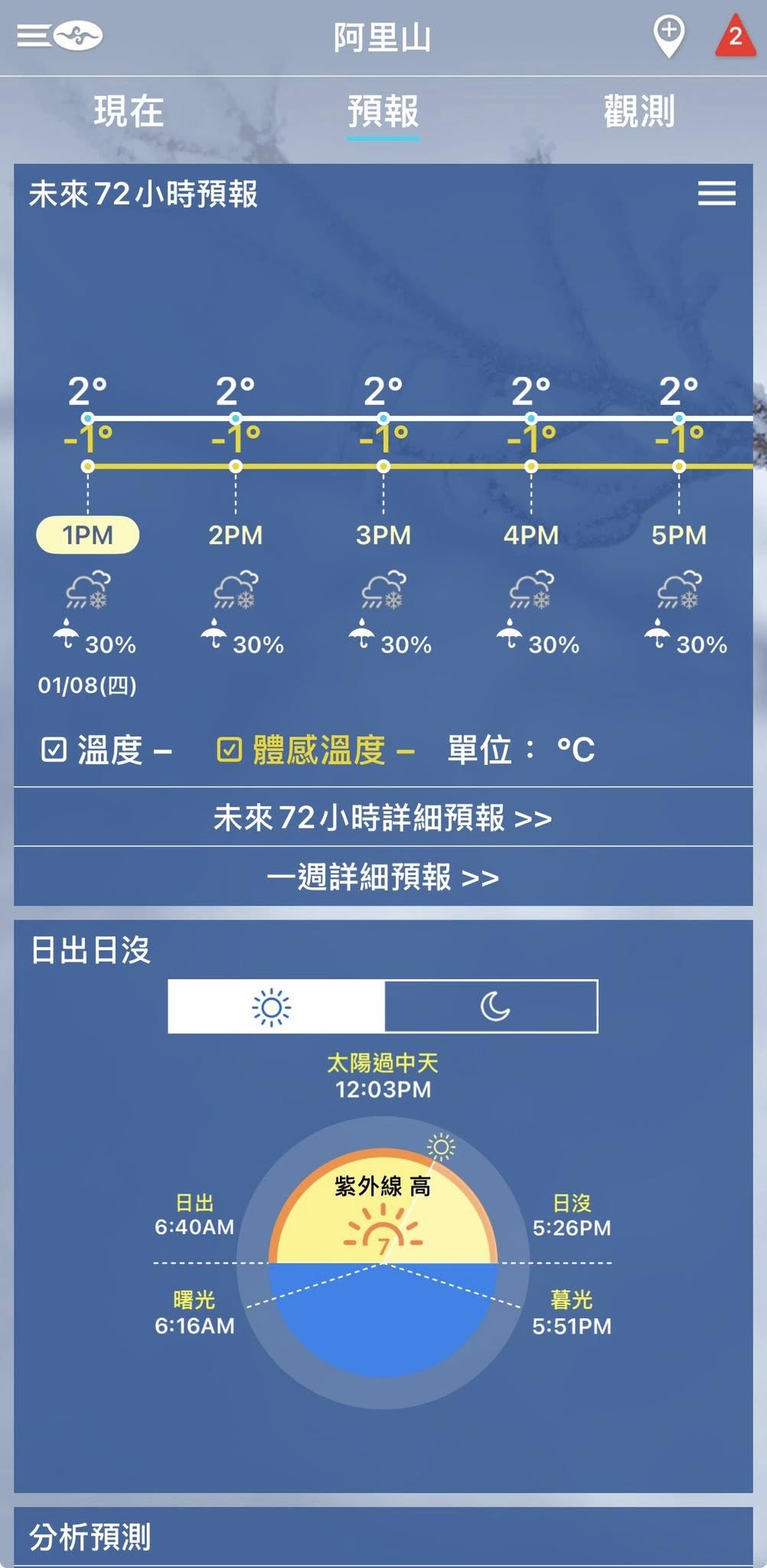The image size is (767, 1568).
Task: Select the 3PM forecast hour
Action: 383,534
